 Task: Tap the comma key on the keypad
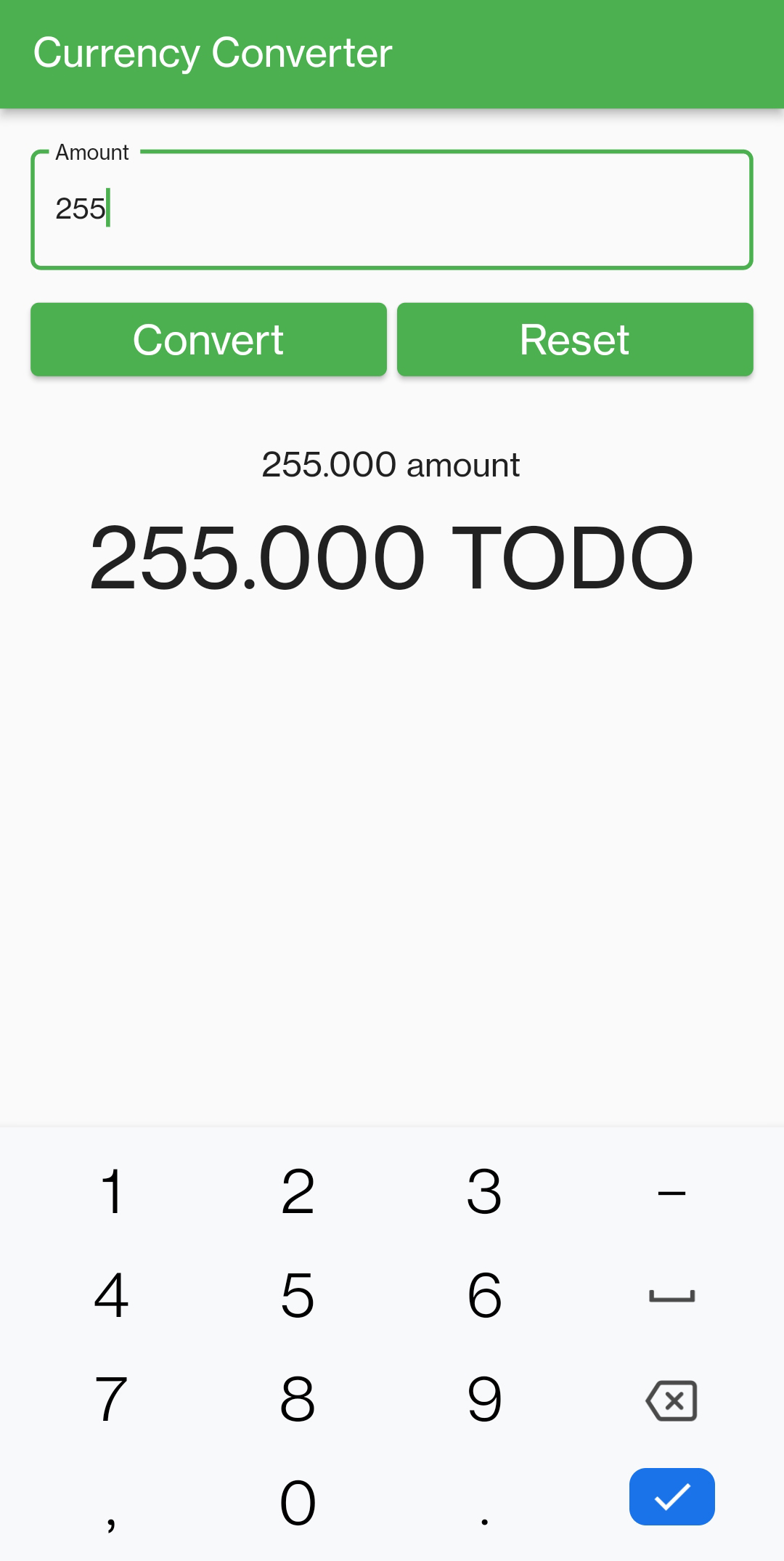click(110, 1504)
